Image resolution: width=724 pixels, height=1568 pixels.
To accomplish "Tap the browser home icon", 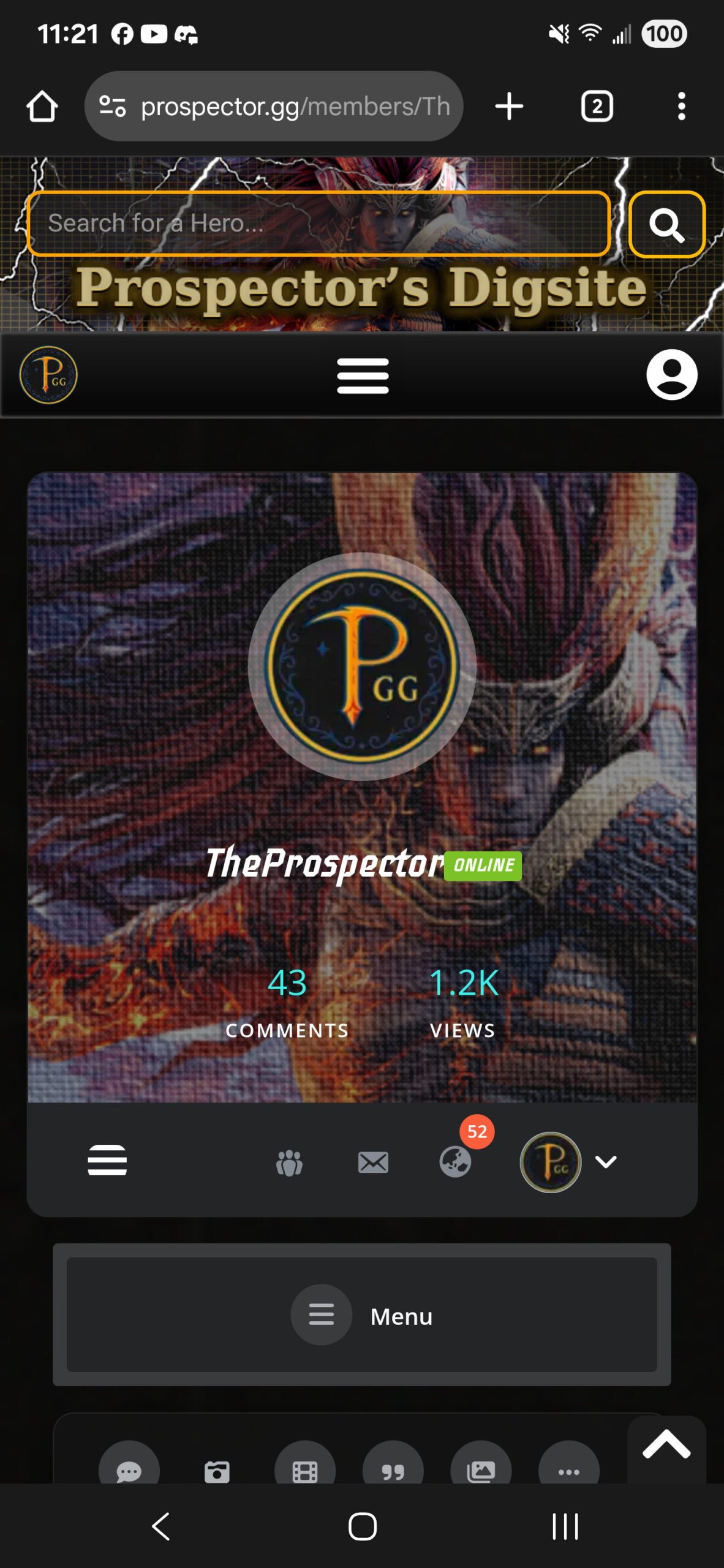I will click(42, 107).
